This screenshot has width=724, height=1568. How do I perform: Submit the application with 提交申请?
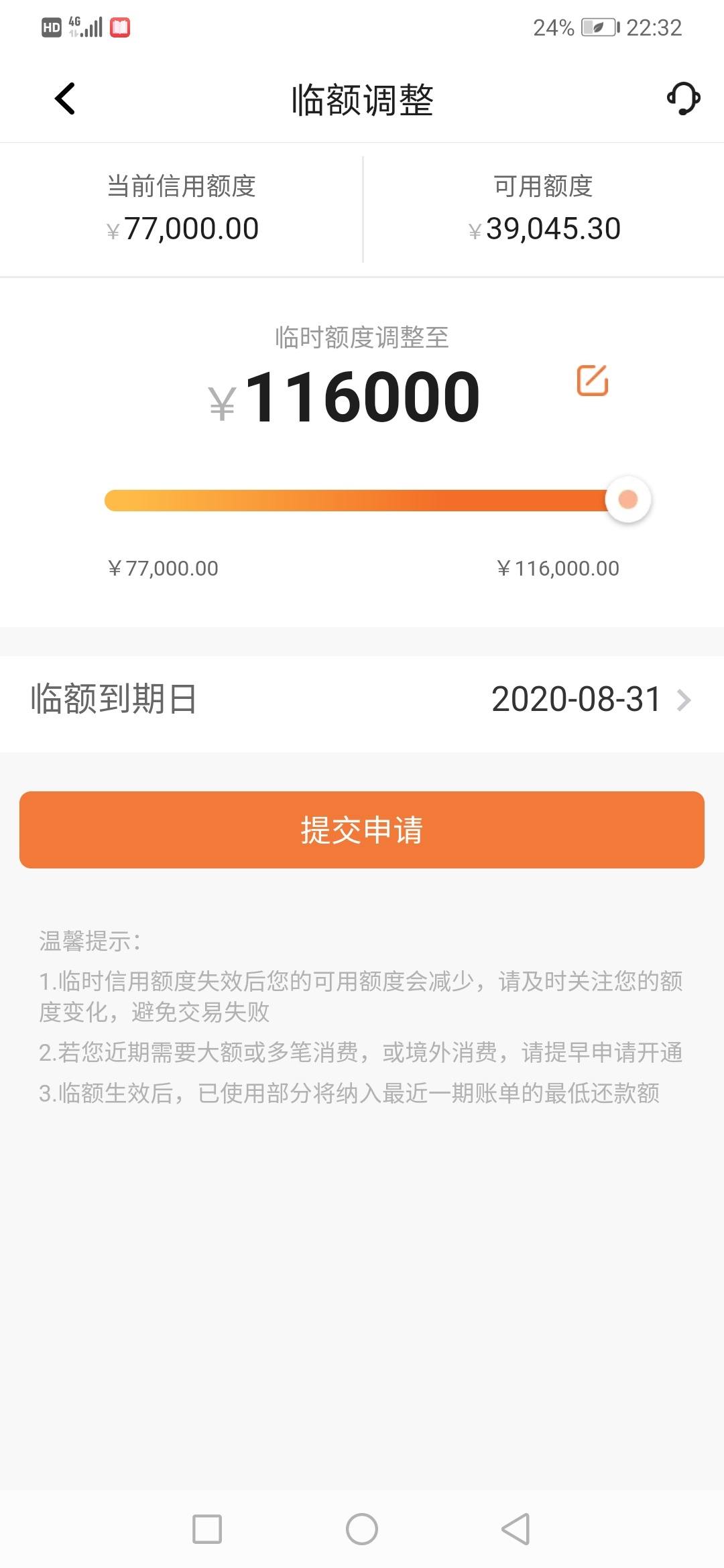362,830
